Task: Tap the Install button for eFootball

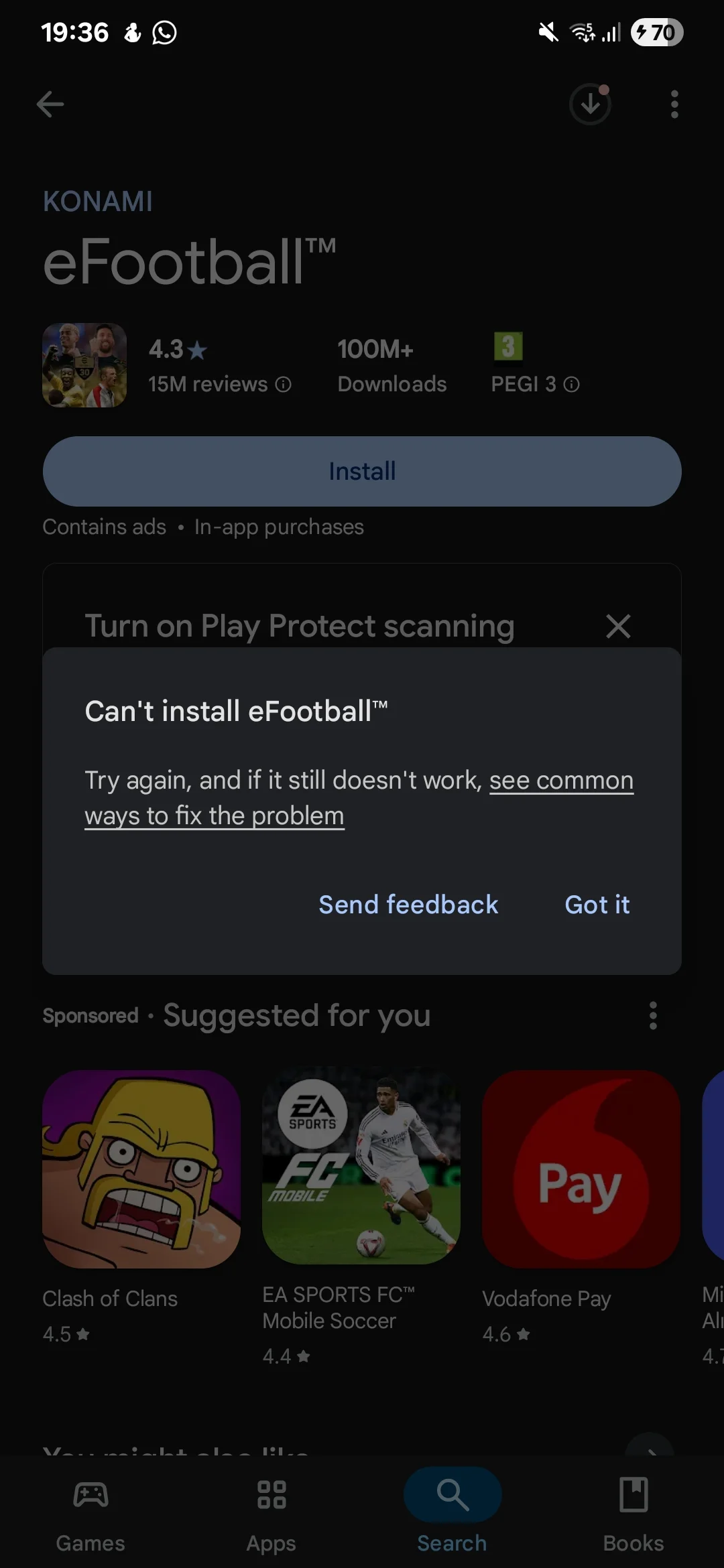Action: pos(362,471)
